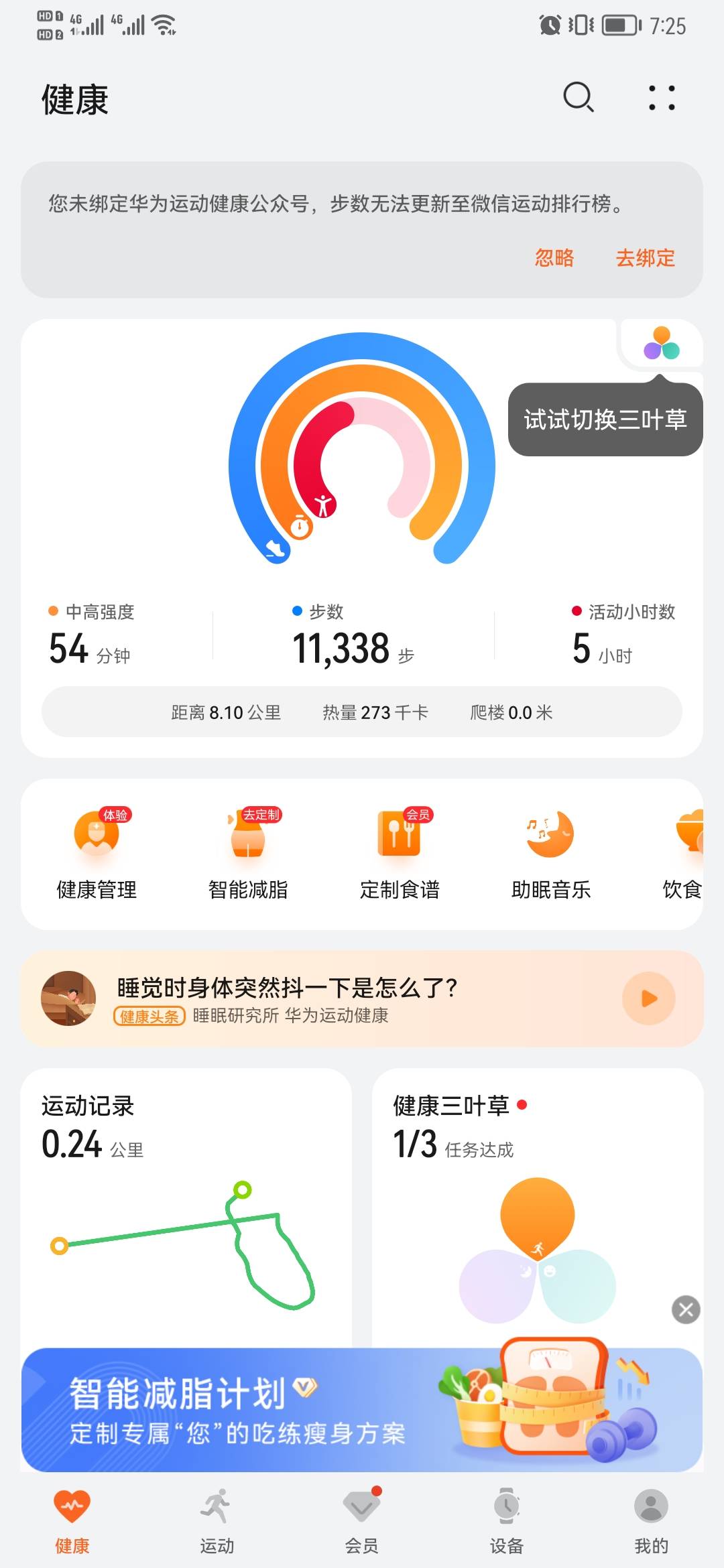
Task: Open search from the top bar
Action: [577, 97]
